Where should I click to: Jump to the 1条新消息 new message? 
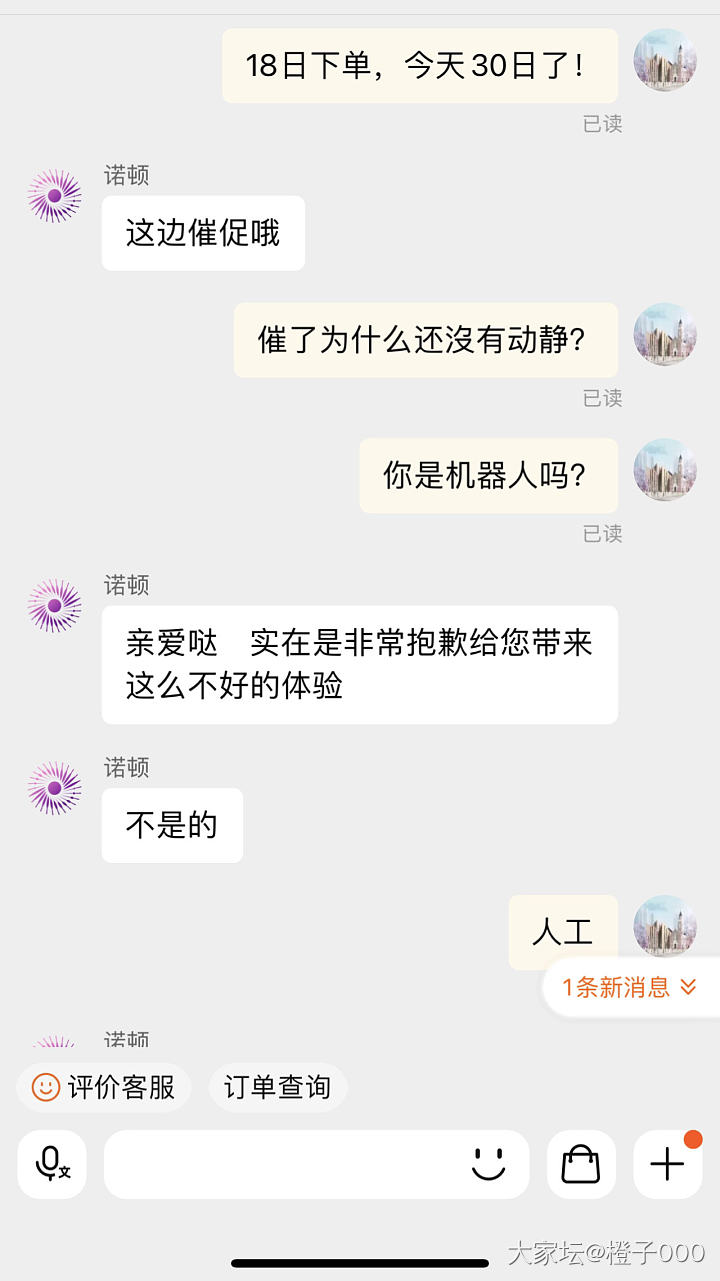tap(630, 988)
